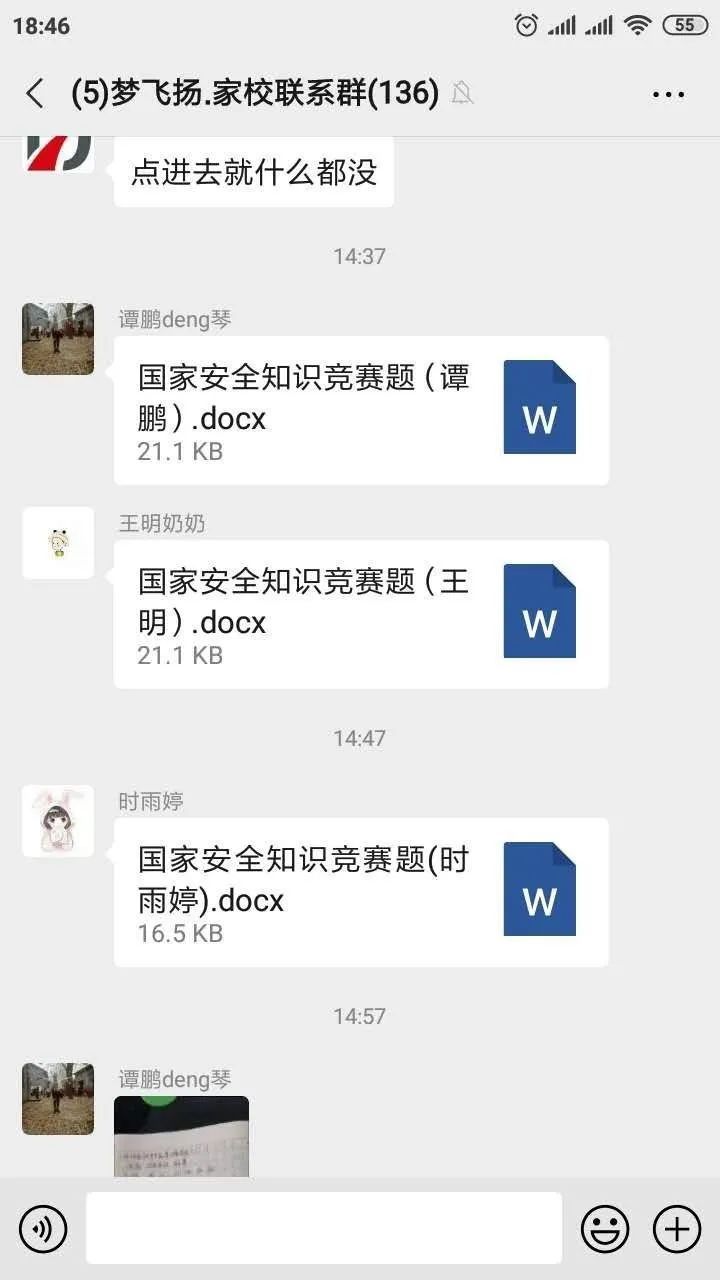
Task: Open 国家安全知识竞赛题（王明）.docx file
Action: point(361,615)
